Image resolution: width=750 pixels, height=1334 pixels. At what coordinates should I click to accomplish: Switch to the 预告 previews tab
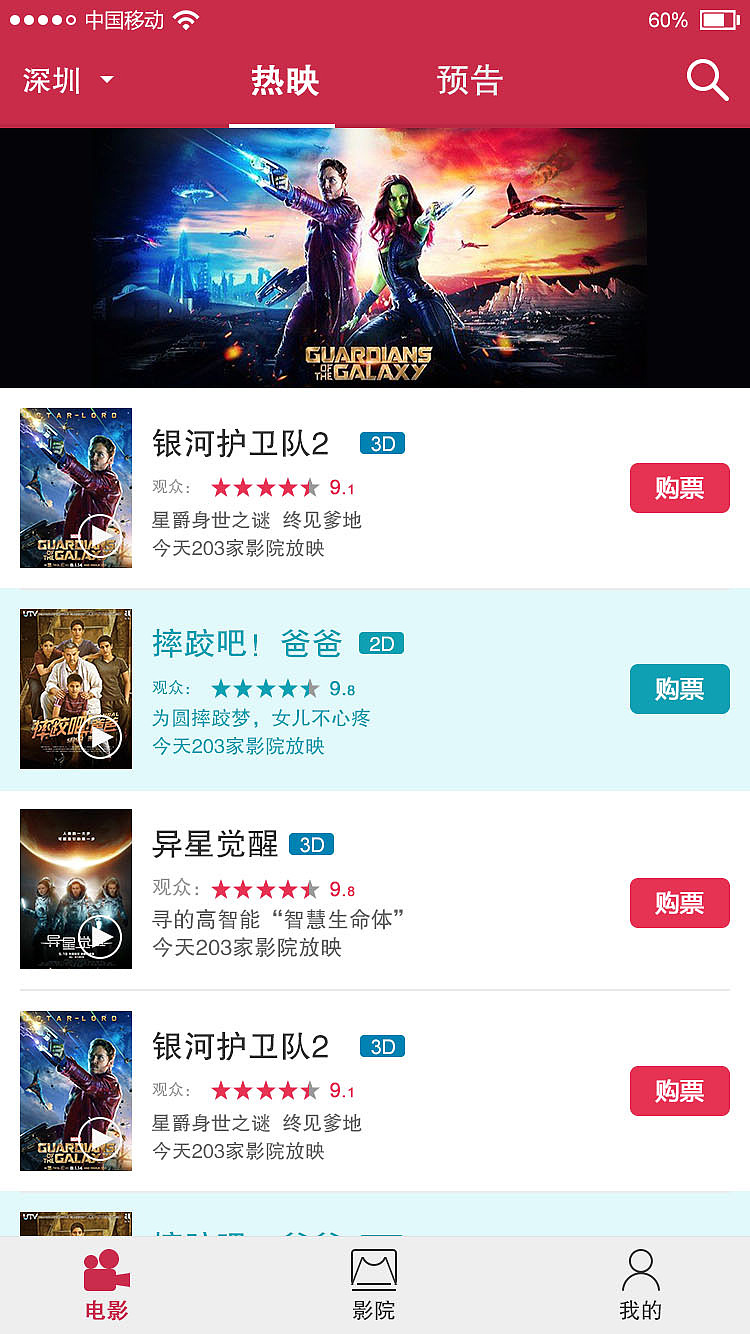pyautogui.click(x=470, y=81)
